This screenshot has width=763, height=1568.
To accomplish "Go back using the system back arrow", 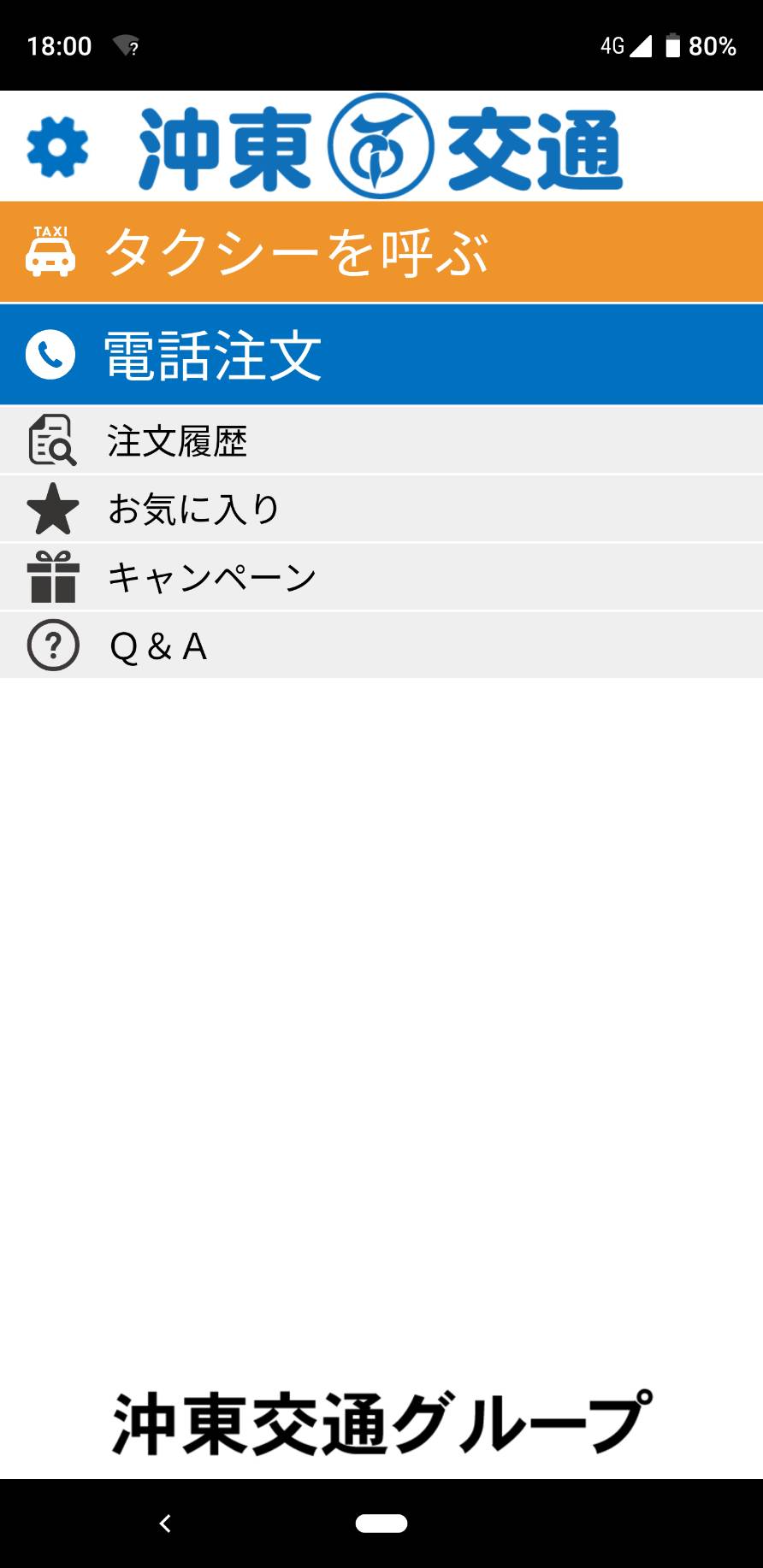I will 165,1523.
